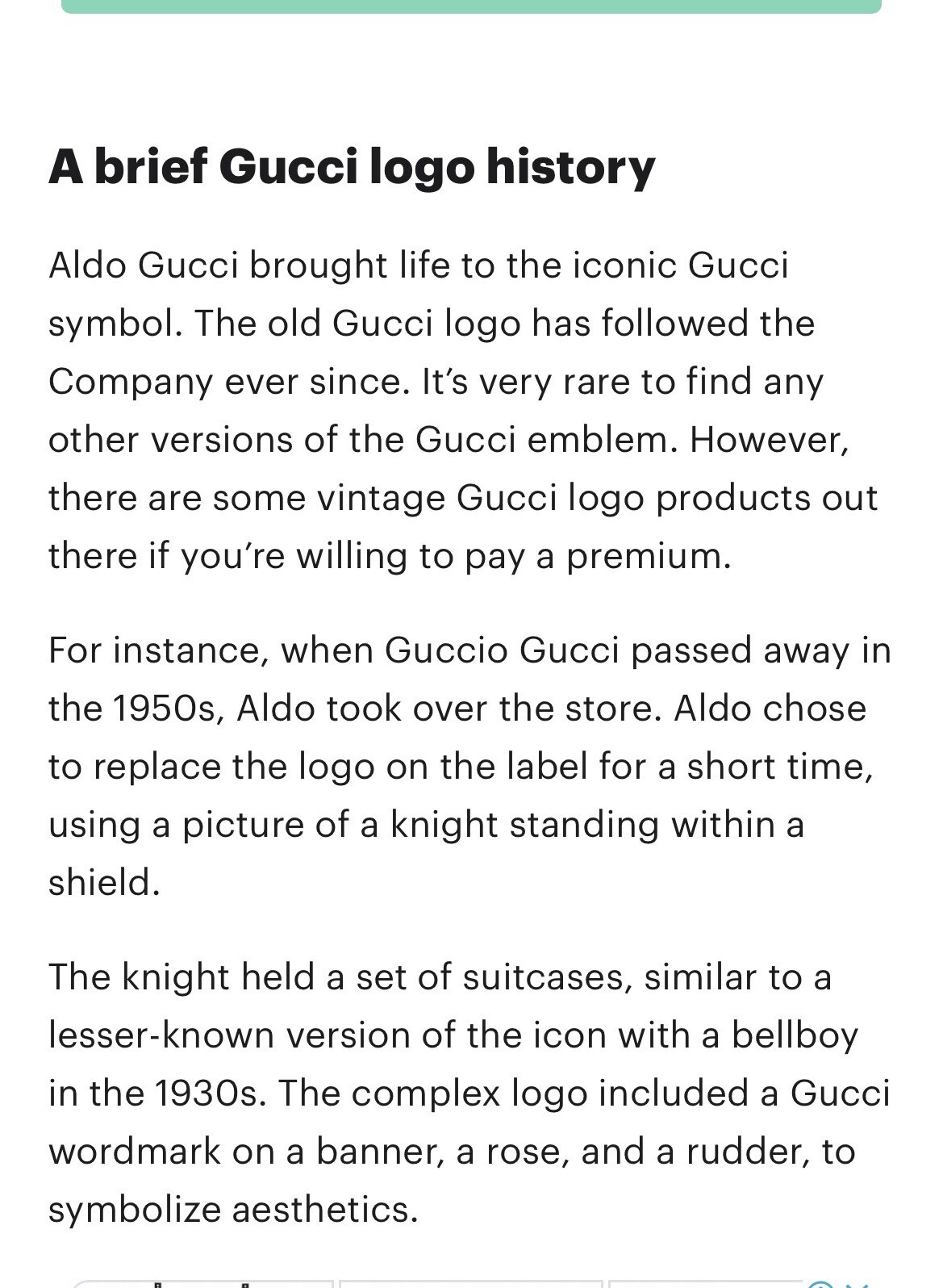Close the ad banner below the article
Viewport: 943px width, 1288px height.
point(857,1285)
